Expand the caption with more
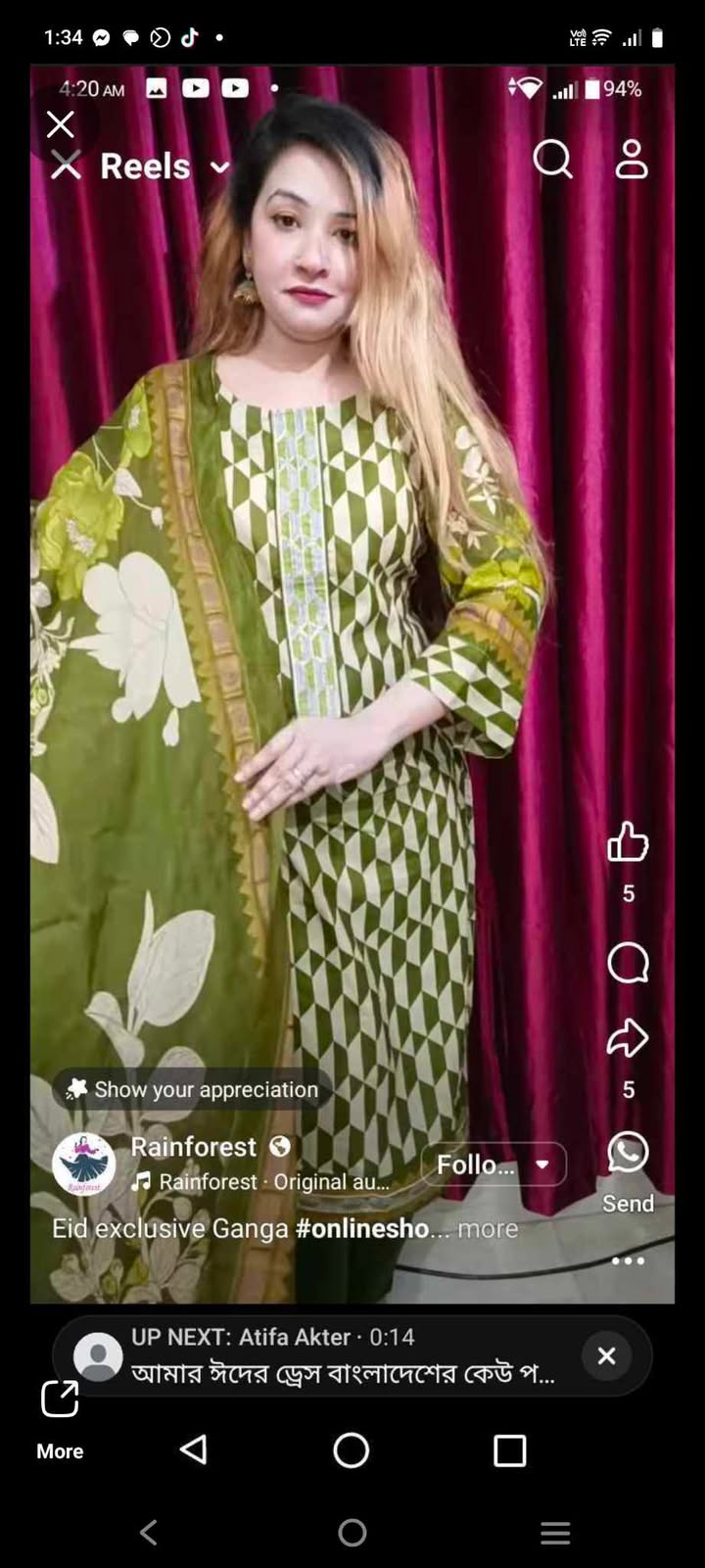 click(488, 1228)
